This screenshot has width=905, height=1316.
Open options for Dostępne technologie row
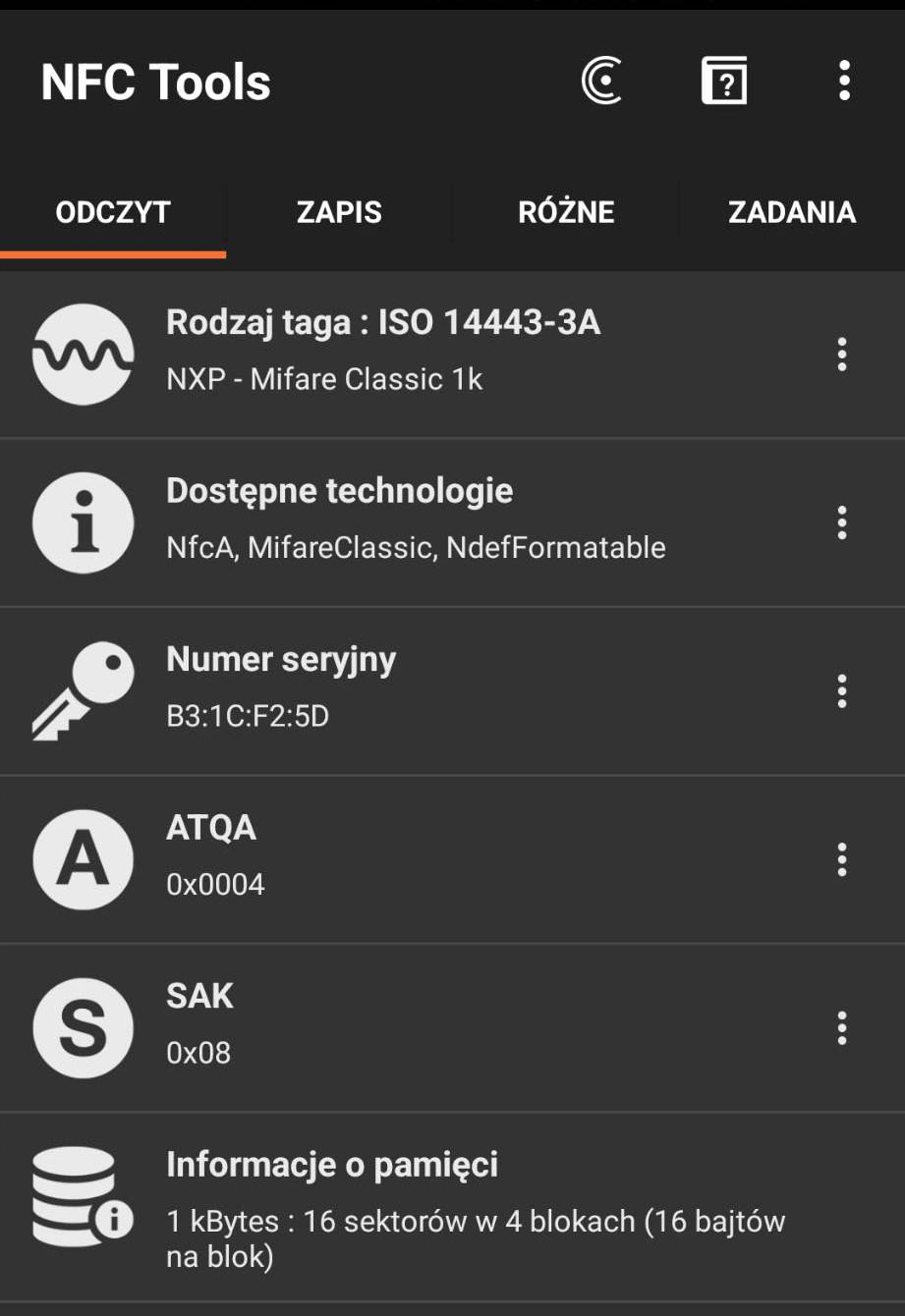point(842,523)
